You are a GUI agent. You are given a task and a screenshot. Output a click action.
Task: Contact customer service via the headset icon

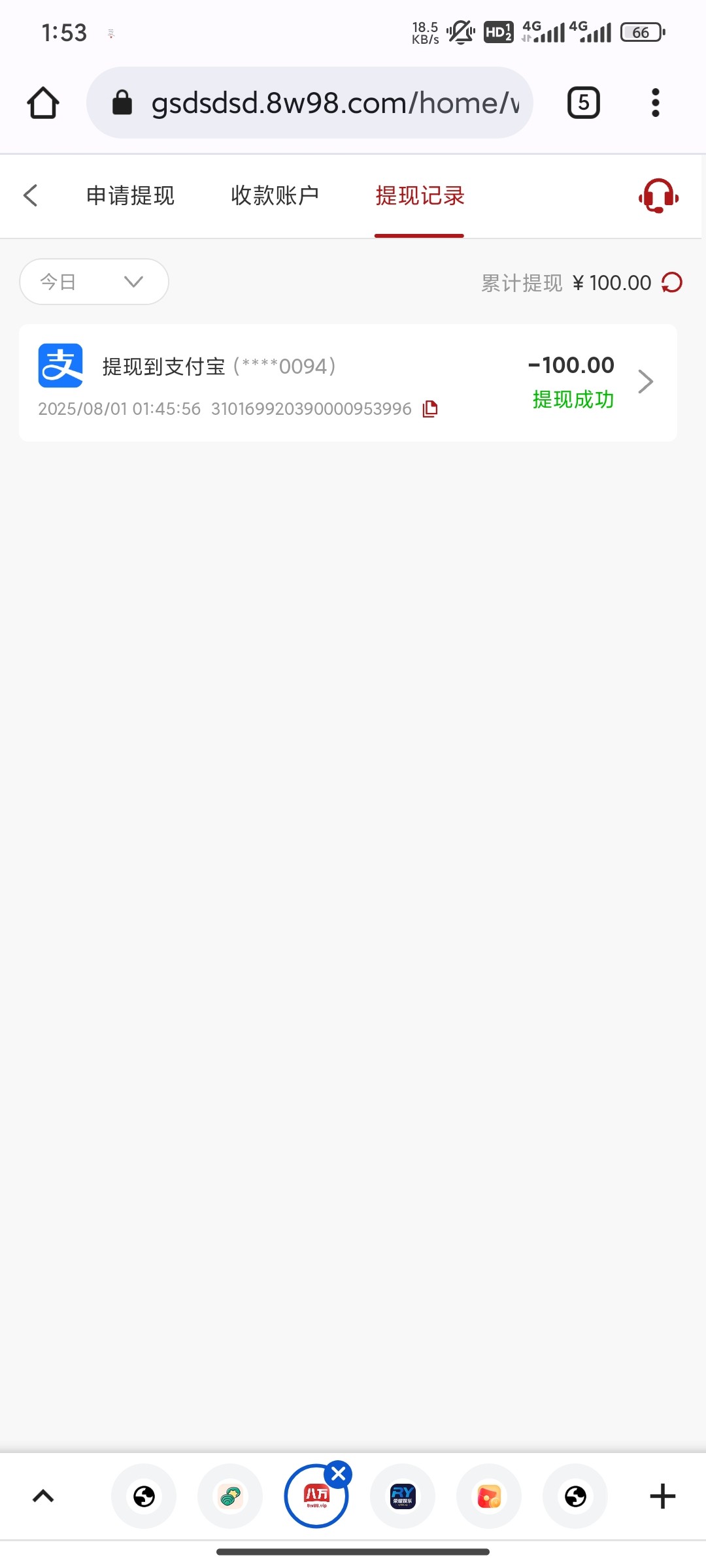click(659, 195)
